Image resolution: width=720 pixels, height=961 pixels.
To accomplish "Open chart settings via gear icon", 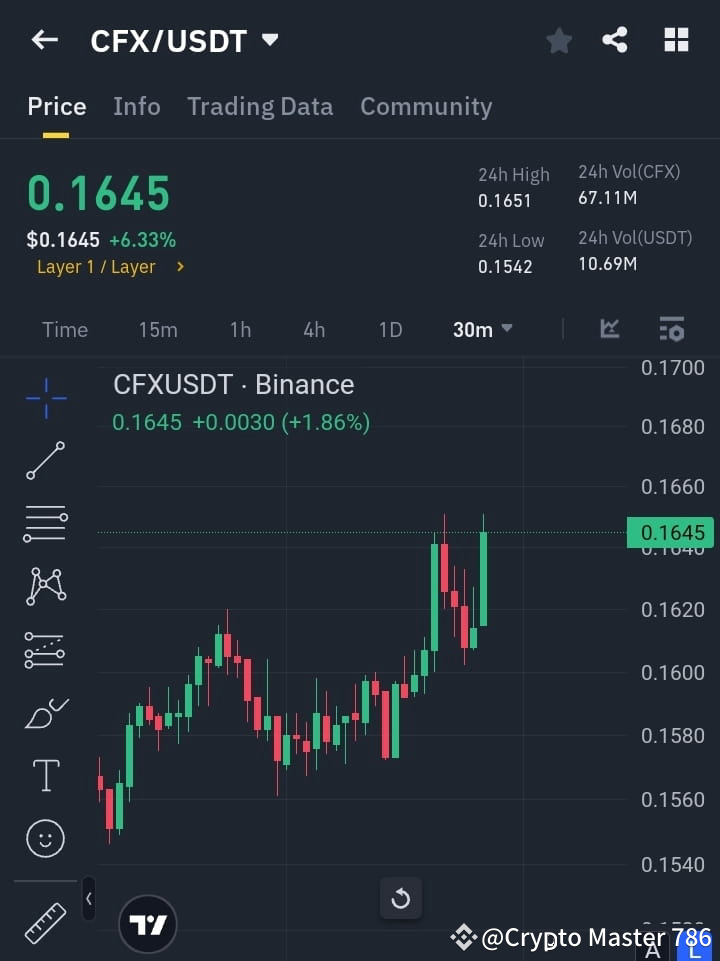I will (x=671, y=329).
